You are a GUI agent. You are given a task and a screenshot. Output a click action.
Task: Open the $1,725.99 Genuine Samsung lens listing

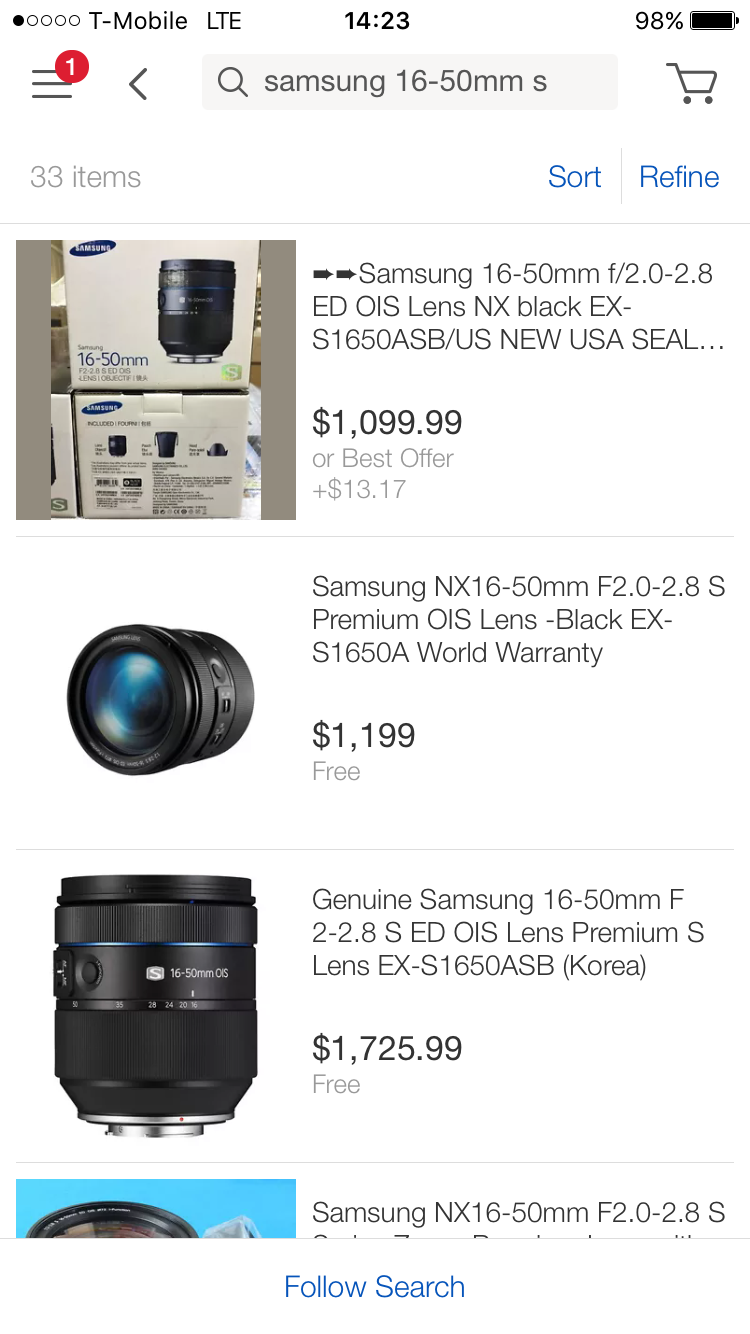tap(375, 1006)
